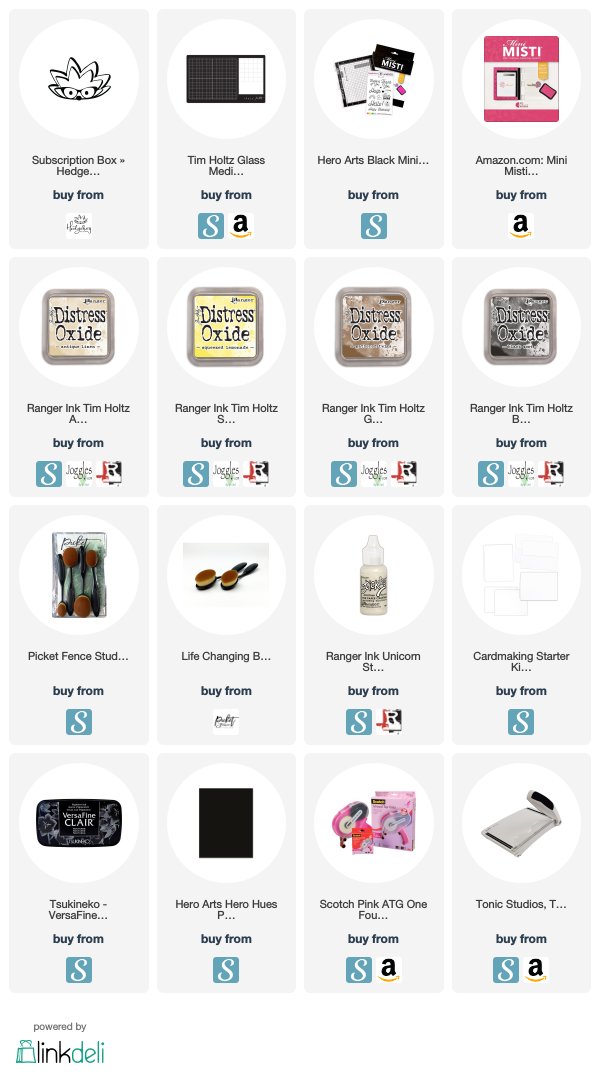Open the S store icon under Hero Arts Black Mini
This screenshot has height=1073, width=600.
(x=374, y=225)
